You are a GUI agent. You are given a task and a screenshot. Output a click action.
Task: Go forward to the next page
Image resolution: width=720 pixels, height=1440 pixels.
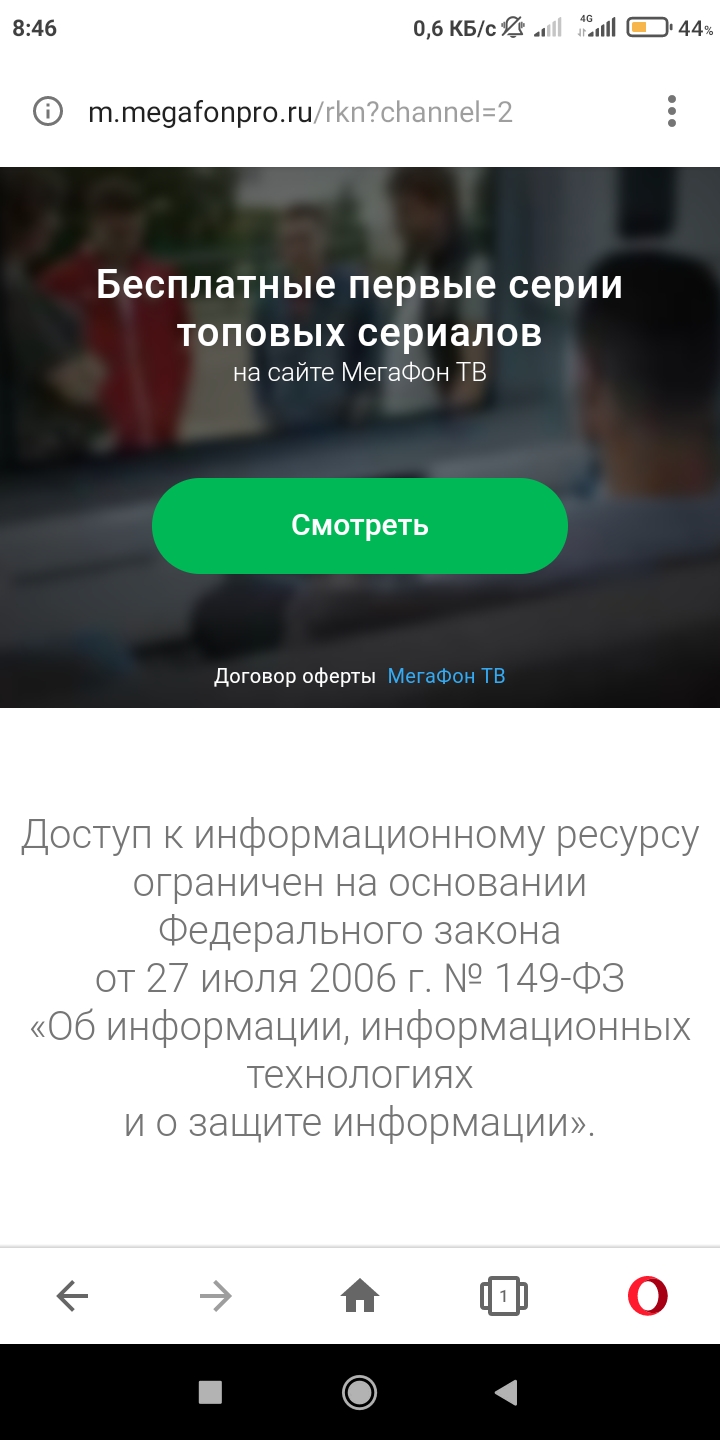(215, 1297)
